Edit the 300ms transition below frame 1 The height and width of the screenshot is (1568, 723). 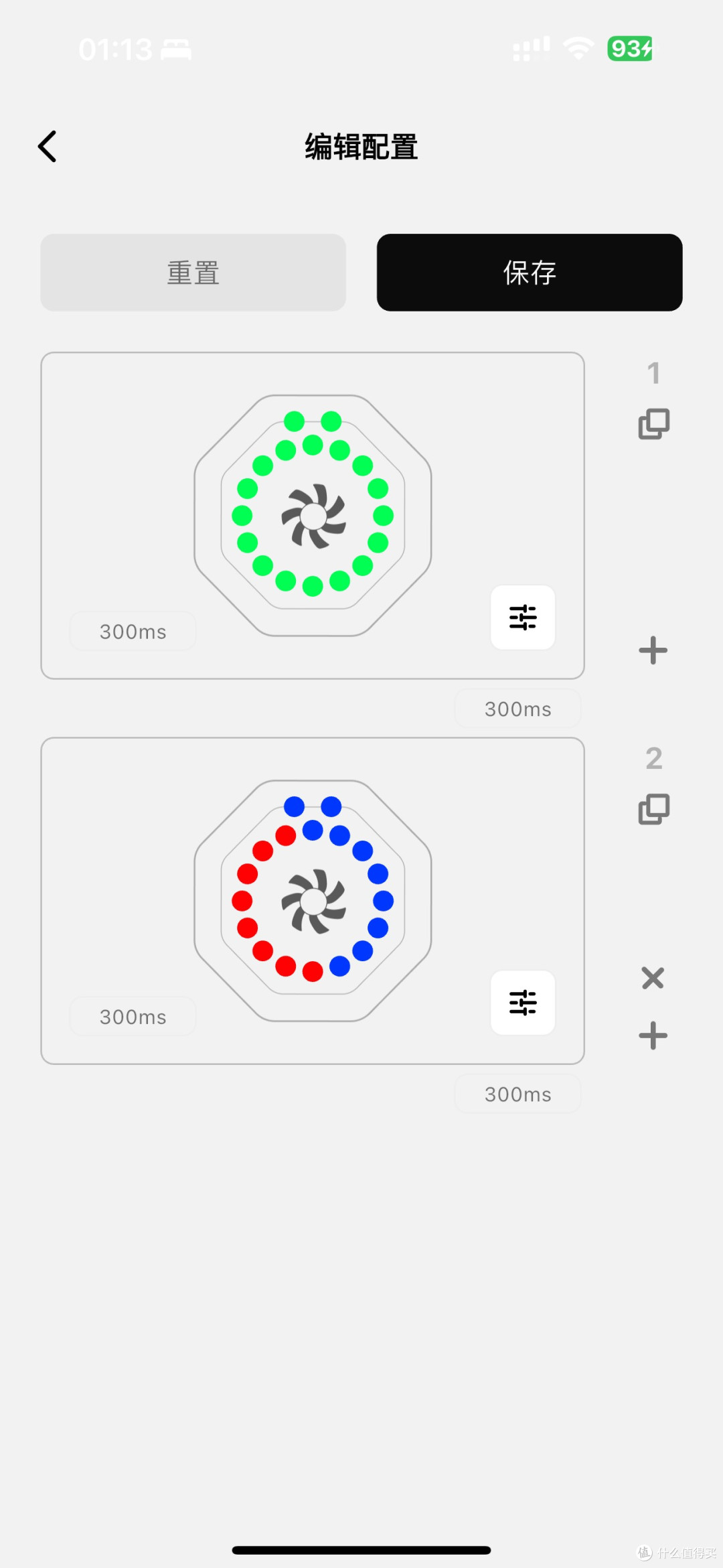[x=517, y=709]
